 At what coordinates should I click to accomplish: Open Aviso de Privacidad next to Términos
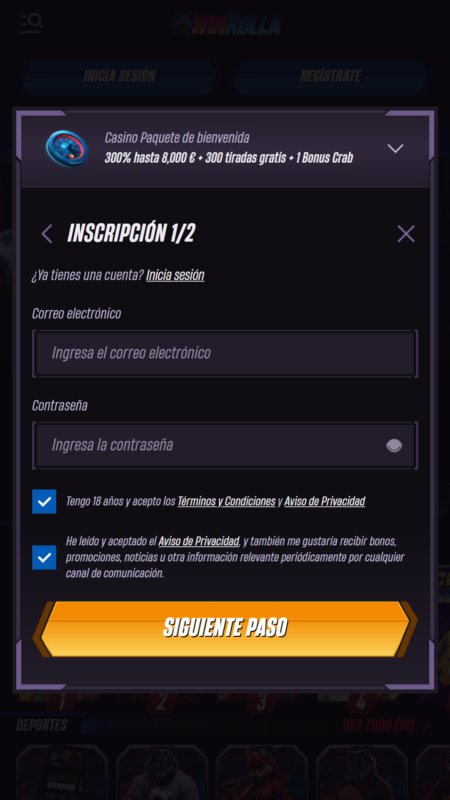324,502
